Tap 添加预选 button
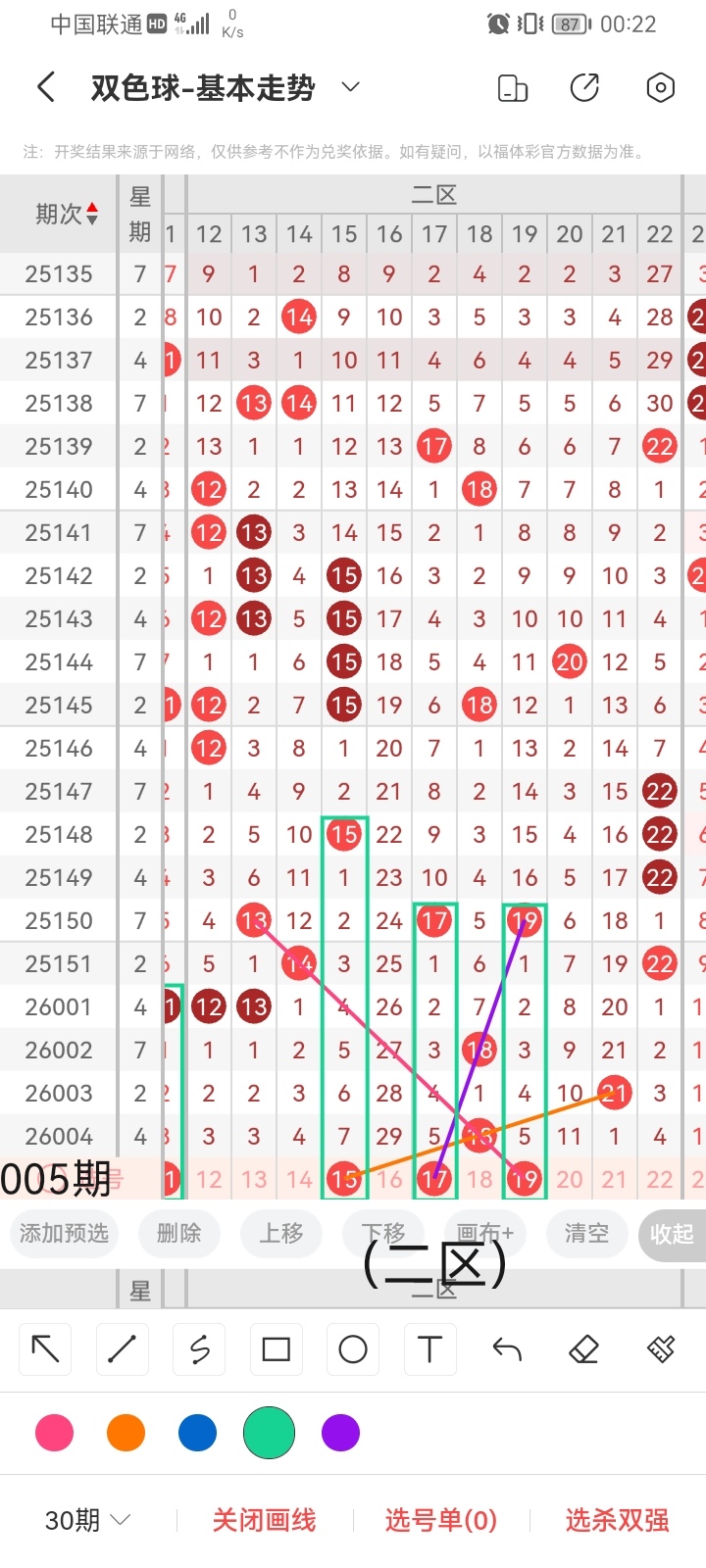706x1568 pixels. pyautogui.click(x=64, y=1233)
